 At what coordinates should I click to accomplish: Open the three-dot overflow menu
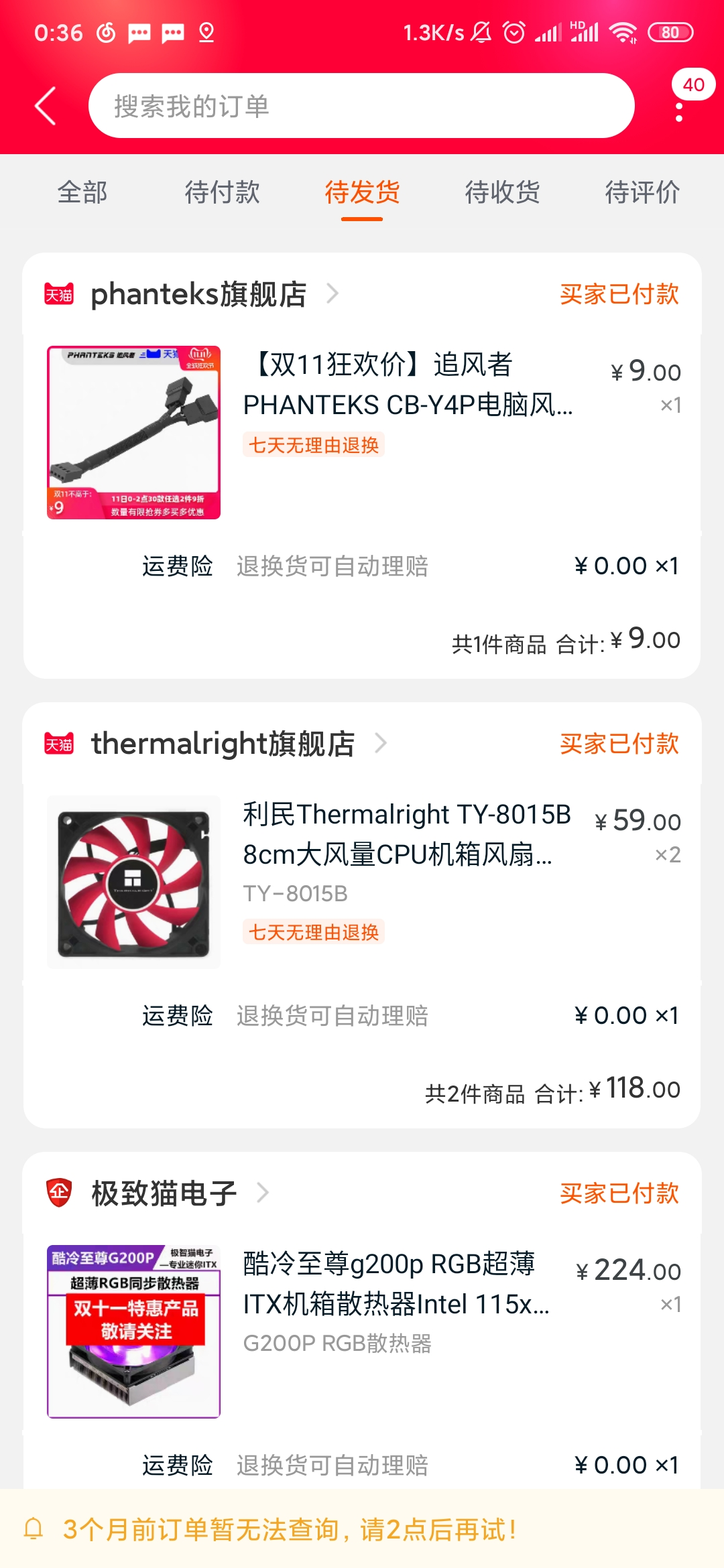[x=679, y=112]
